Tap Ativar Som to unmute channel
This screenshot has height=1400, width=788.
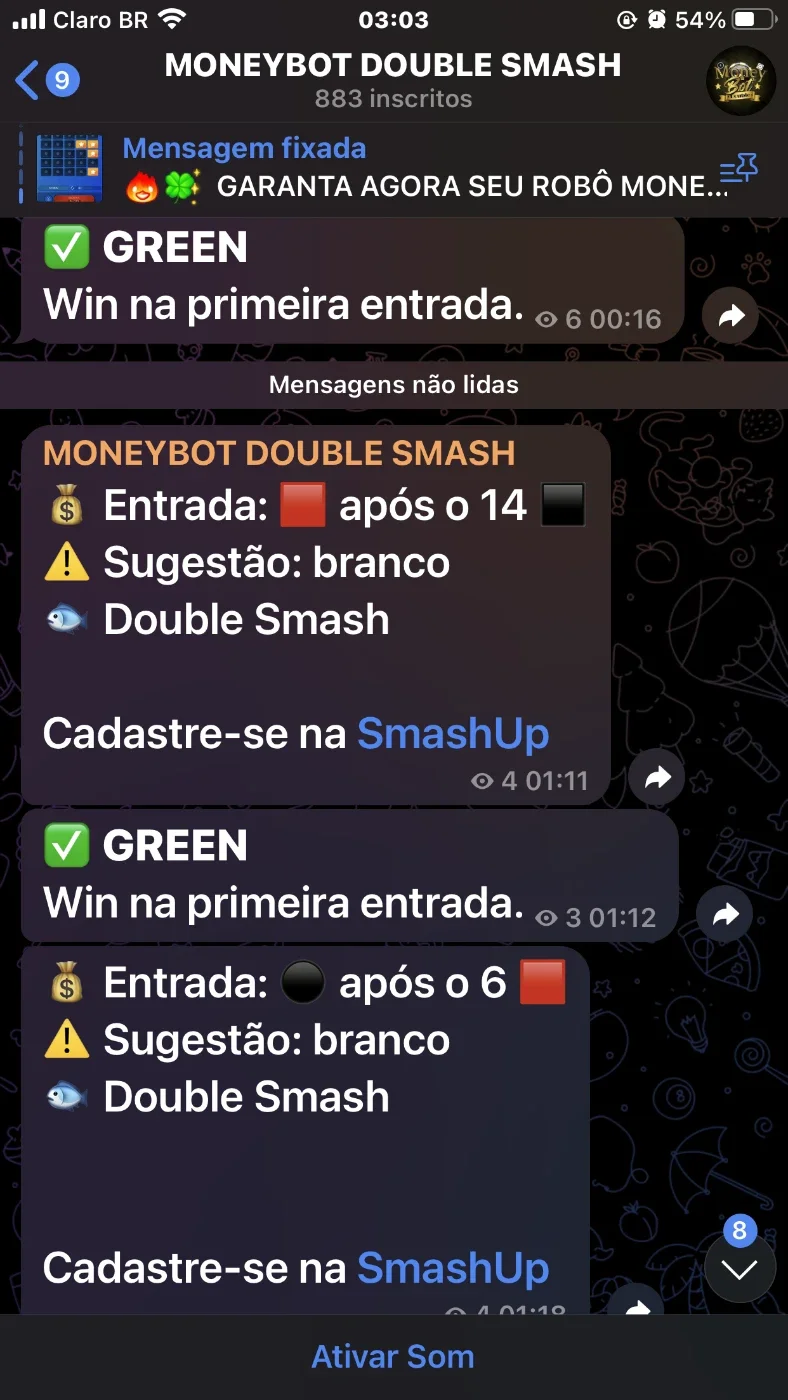(x=393, y=1356)
